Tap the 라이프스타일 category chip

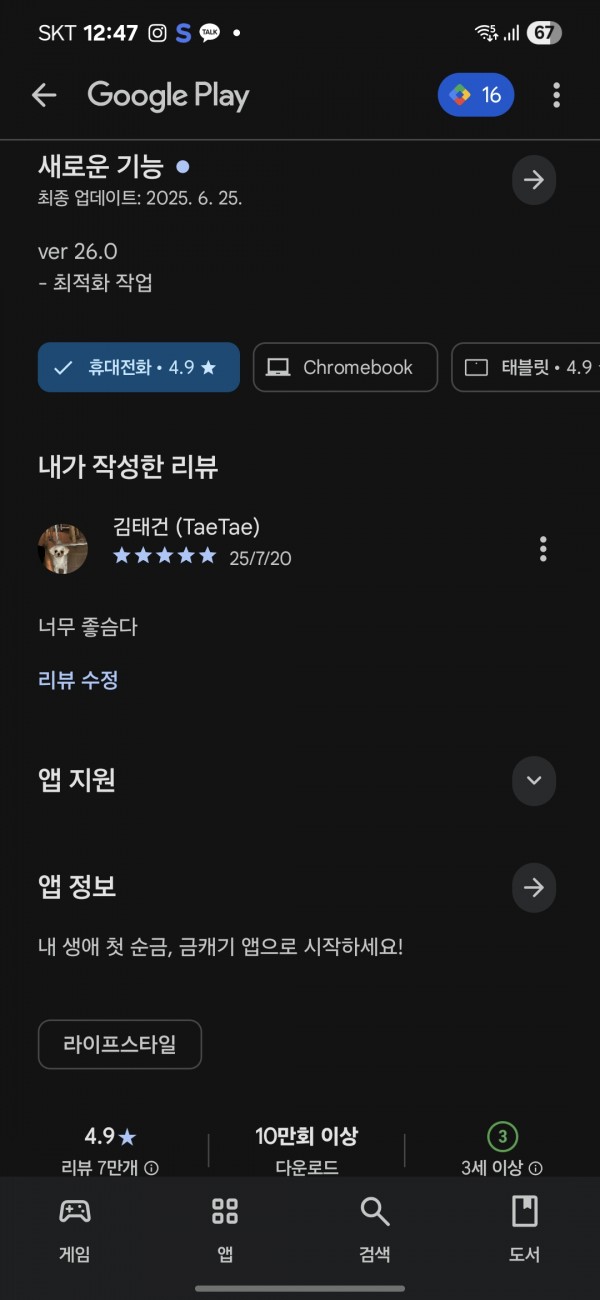pyautogui.click(x=120, y=1044)
